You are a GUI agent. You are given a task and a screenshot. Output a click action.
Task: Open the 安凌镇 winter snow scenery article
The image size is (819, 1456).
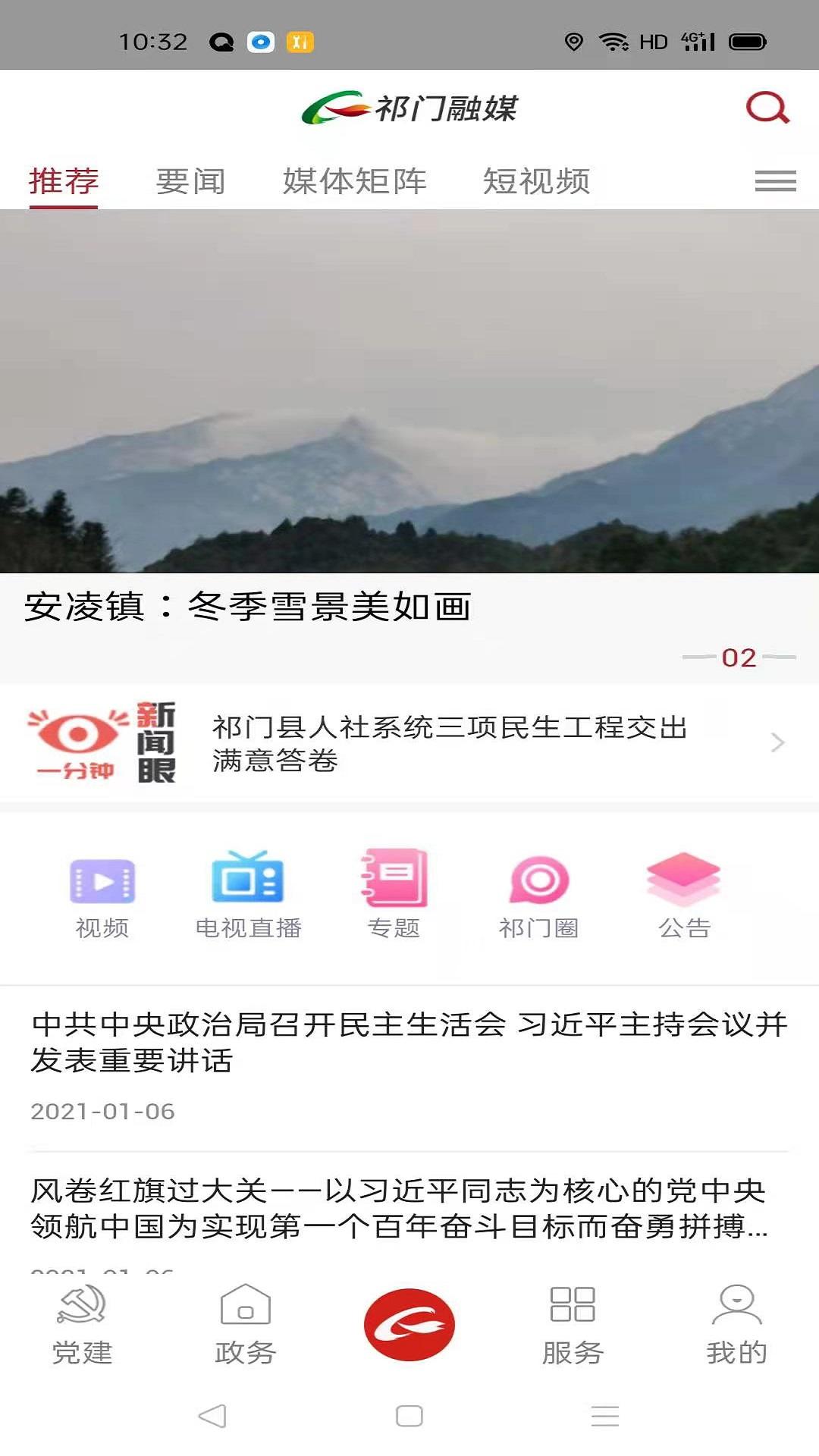coord(250,605)
